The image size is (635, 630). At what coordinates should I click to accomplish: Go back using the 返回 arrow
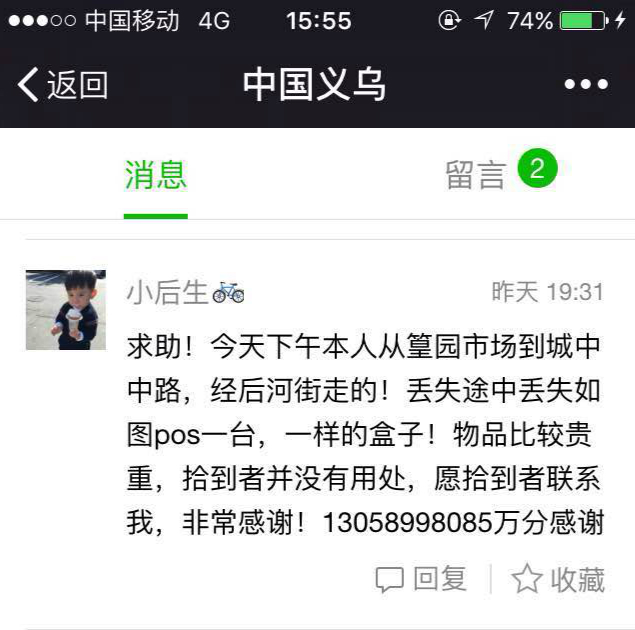tap(62, 85)
